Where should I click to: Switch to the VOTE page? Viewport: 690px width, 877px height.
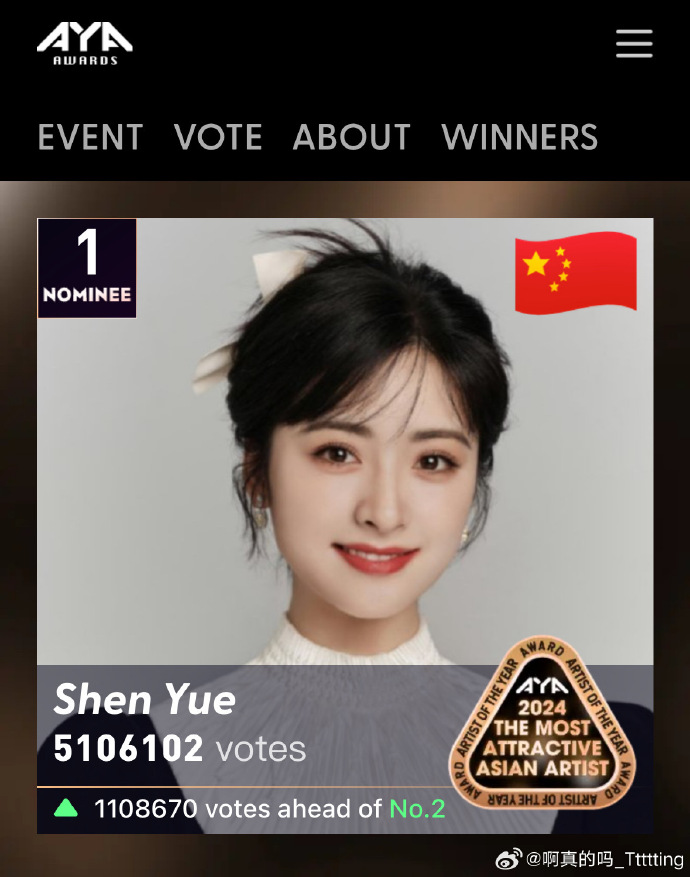coord(218,137)
